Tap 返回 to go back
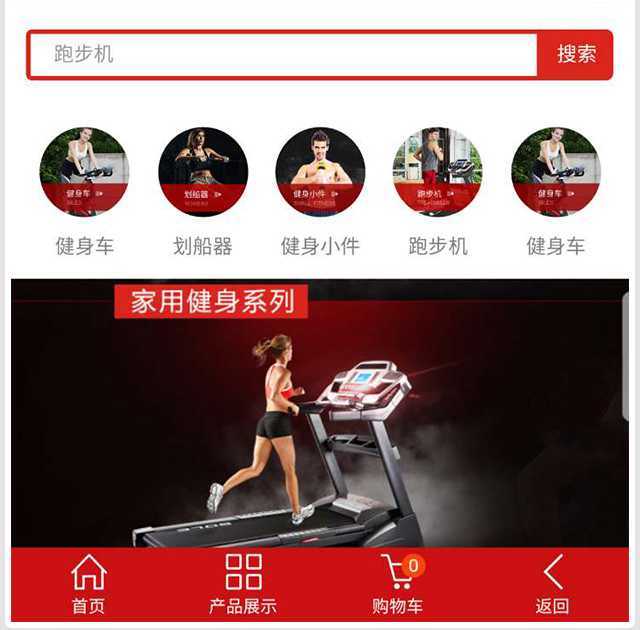The width and height of the screenshot is (640, 630). tap(552, 584)
